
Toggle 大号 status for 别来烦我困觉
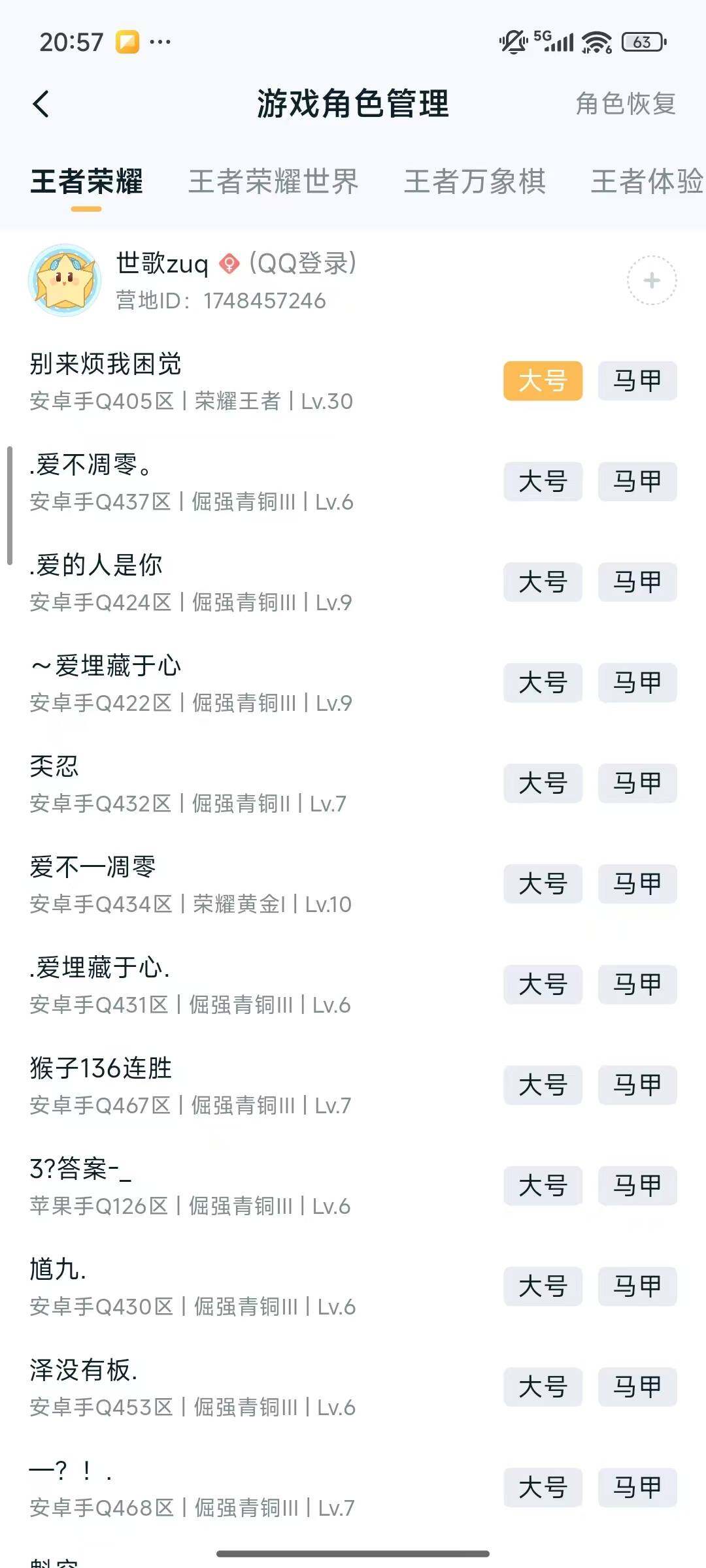point(544,382)
